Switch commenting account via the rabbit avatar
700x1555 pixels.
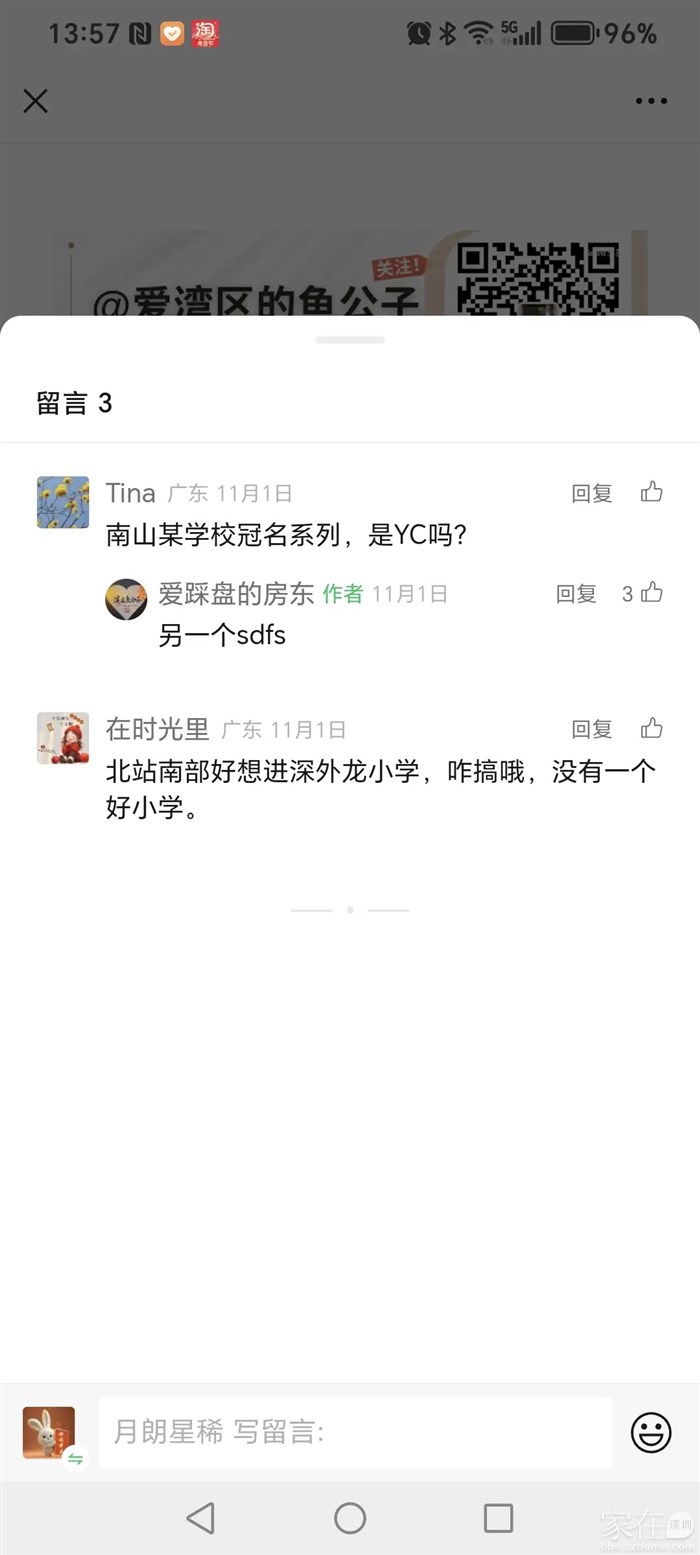[50, 1435]
